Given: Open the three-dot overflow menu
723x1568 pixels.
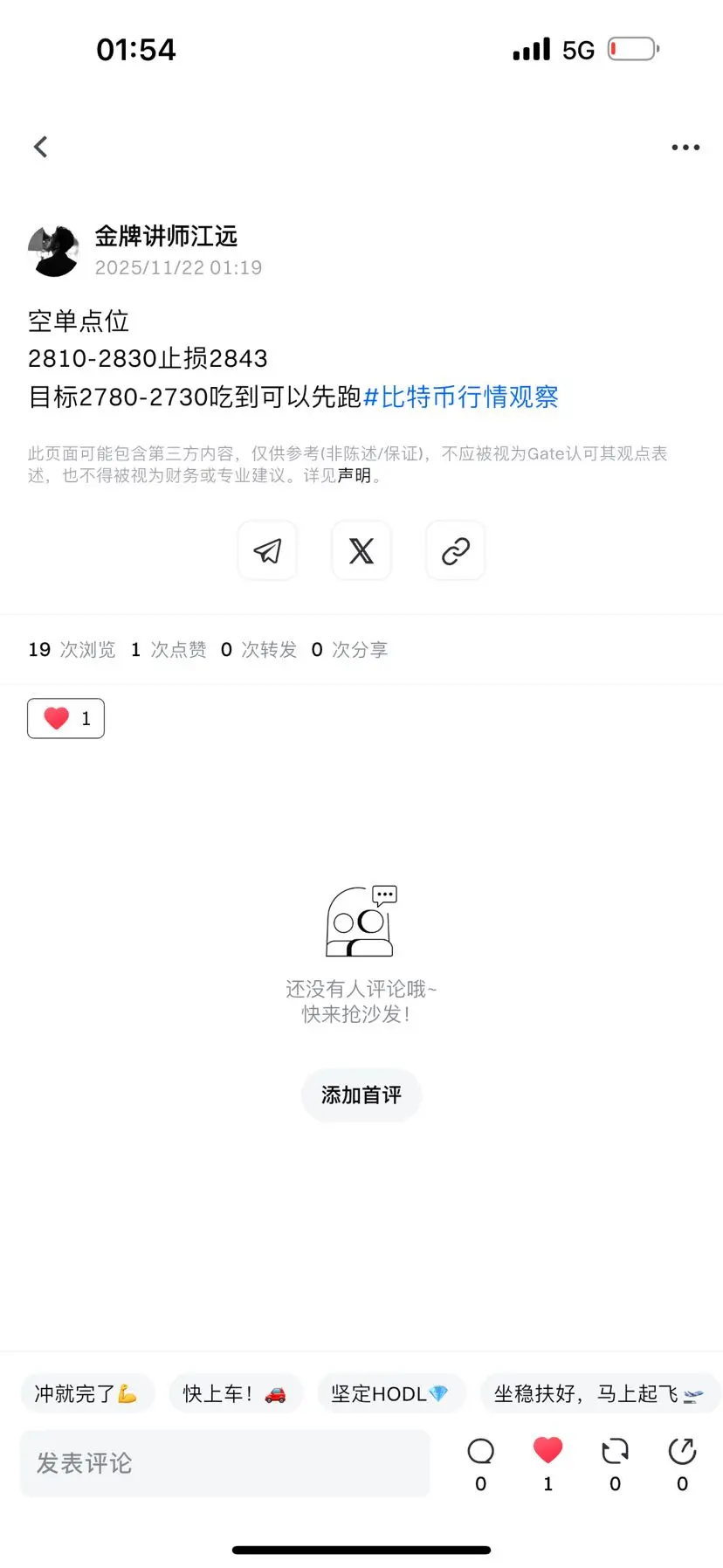Looking at the screenshot, I should (x=685, y=147).
